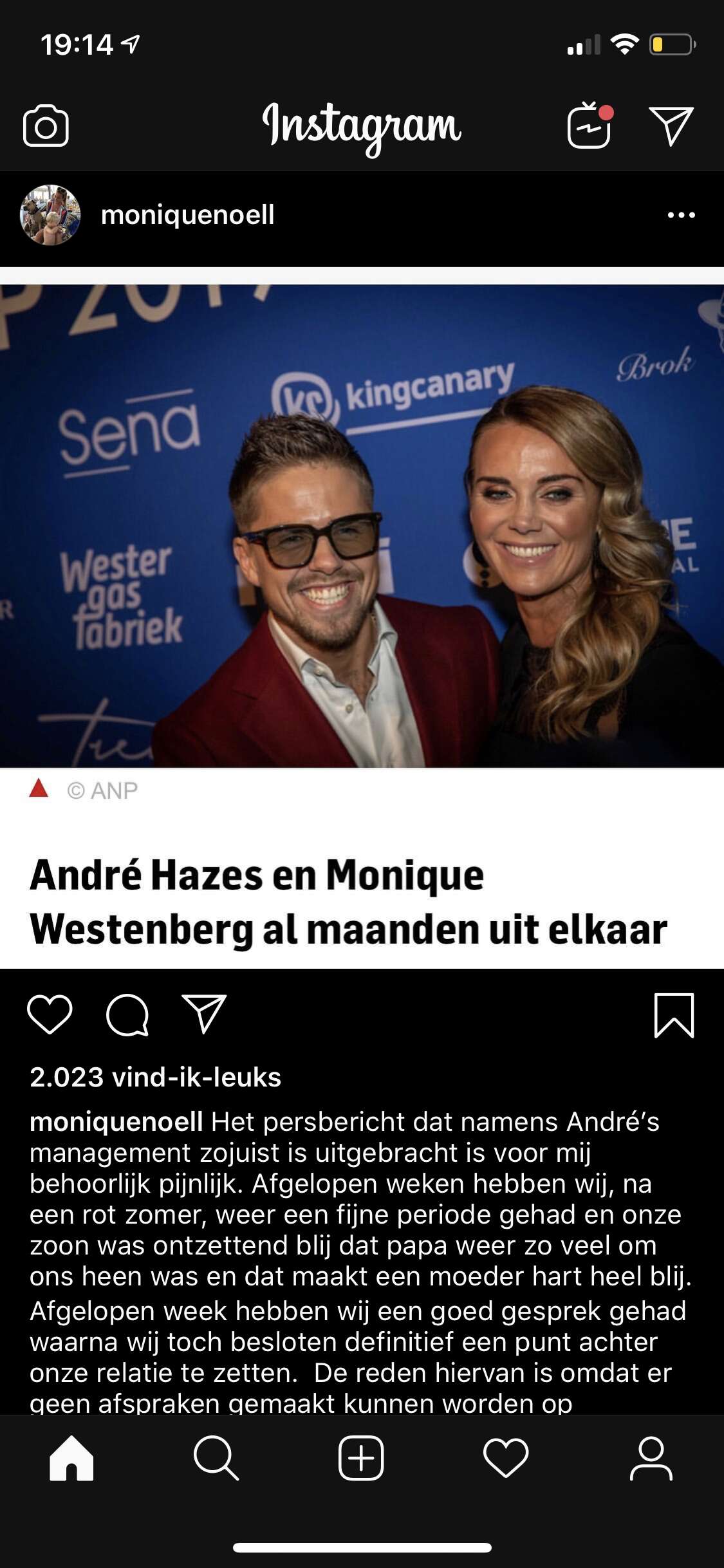Open moniquenoell's profile picture
The image size is (724, 1568).
[x=50, y=215]
